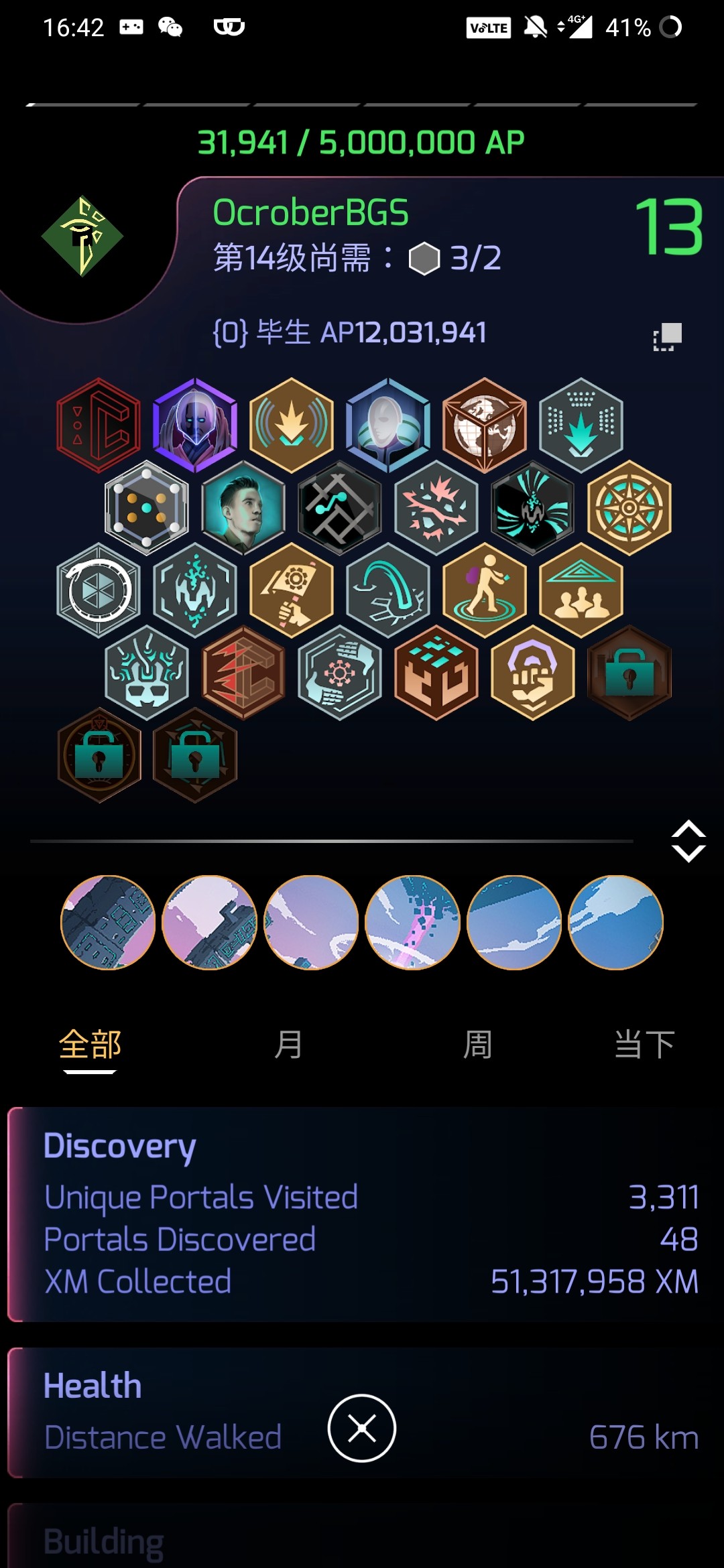Tap the Enlightened faction avatar
Image resolution: width=724 pixels, height=1568 pixels.
coord(82,236)
